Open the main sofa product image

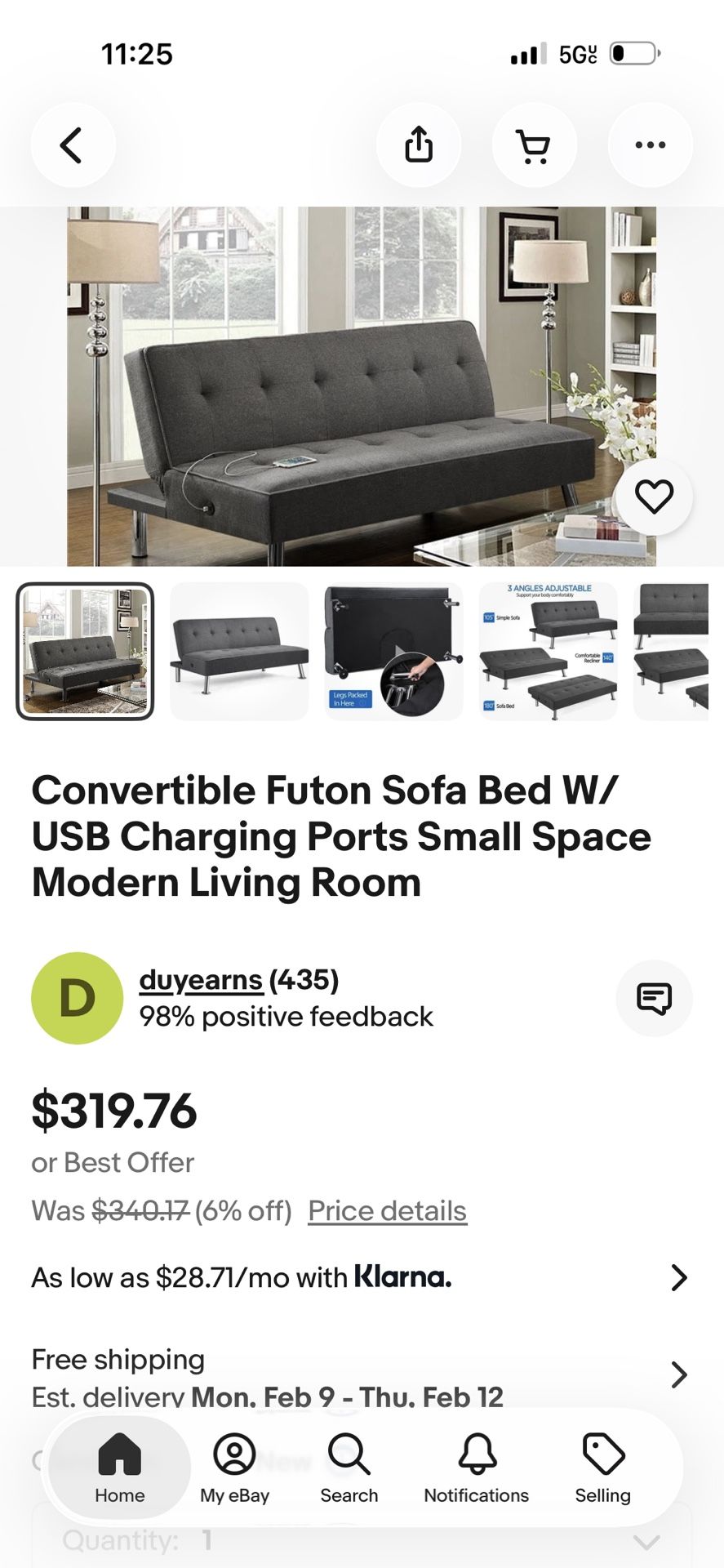coord(361,385)
